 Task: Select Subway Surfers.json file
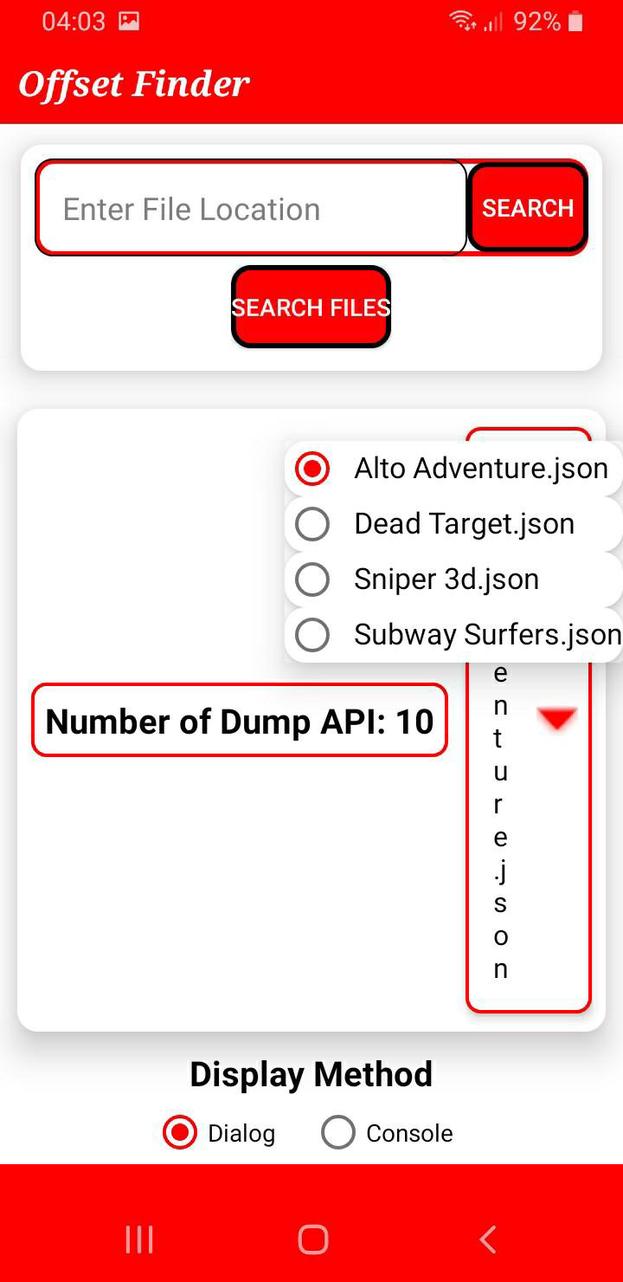coord(453,635)
